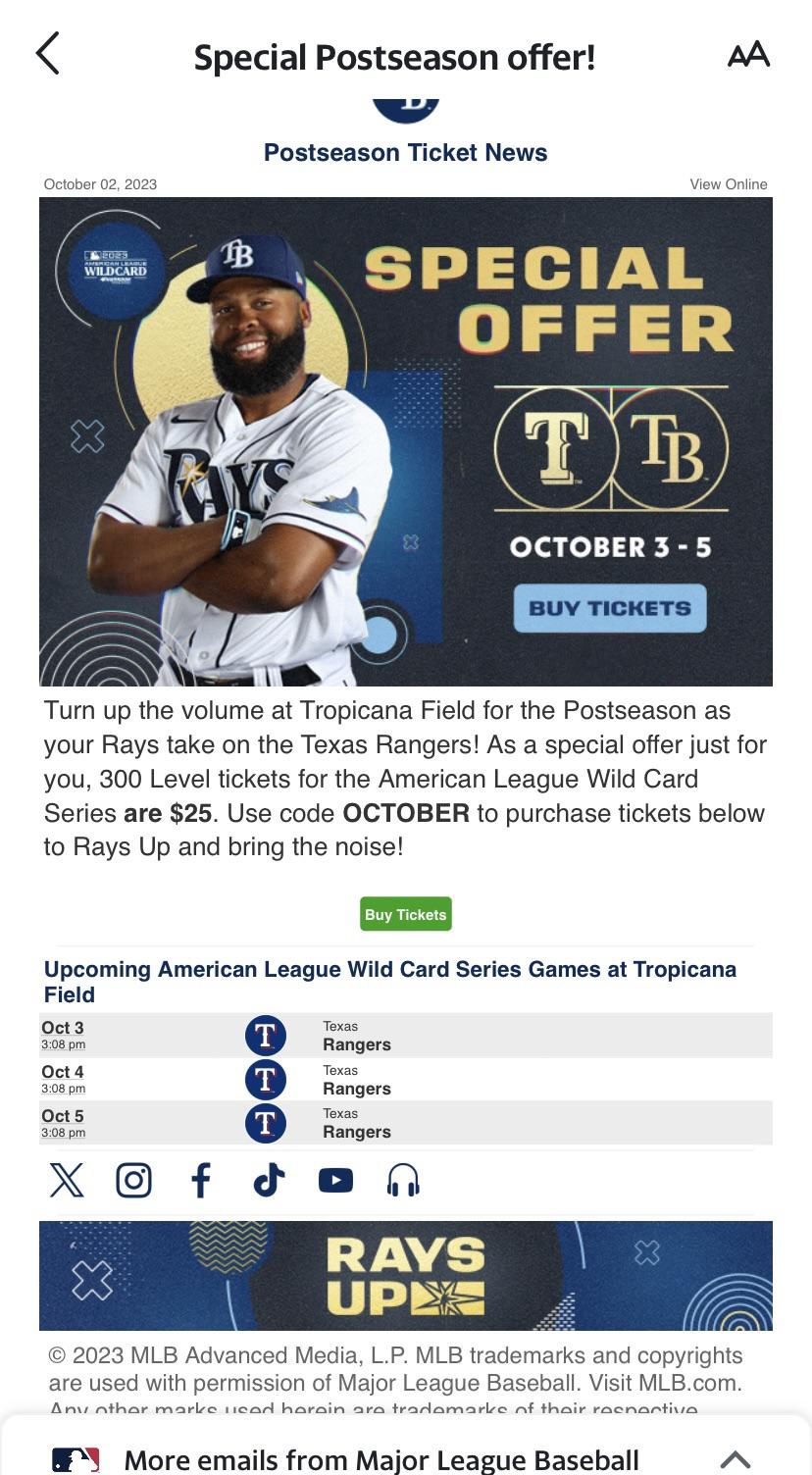The width and height of the screenshot is (812, 1475).
Task: Tap the green Buy Tickets button
Action: pos(406,914)
